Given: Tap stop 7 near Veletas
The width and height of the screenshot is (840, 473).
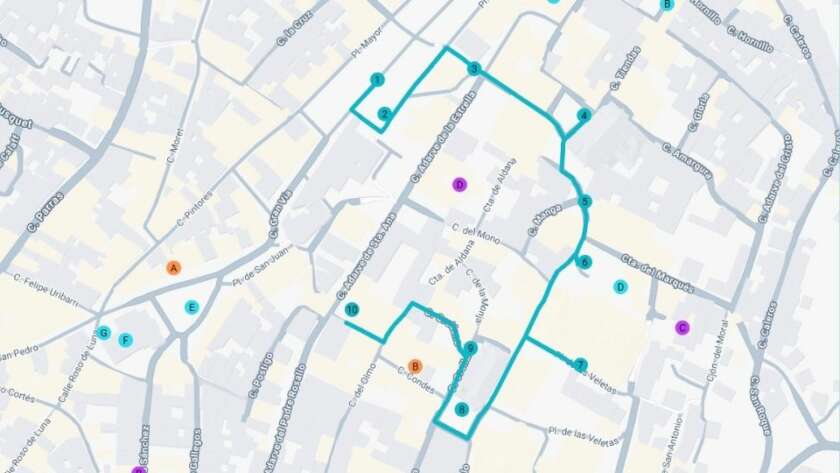Looking at the screenshot, I should (580, 364).
